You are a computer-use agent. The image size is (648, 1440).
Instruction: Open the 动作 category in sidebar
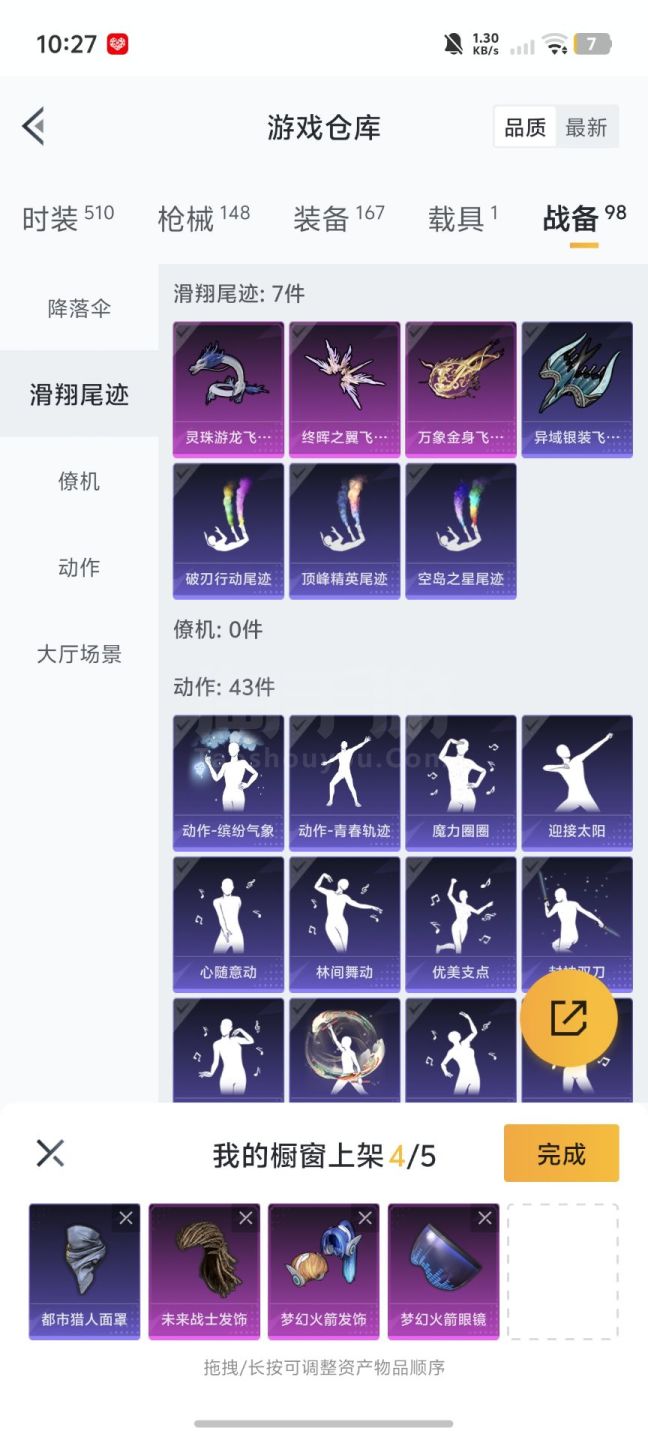[x=79, y=567]
